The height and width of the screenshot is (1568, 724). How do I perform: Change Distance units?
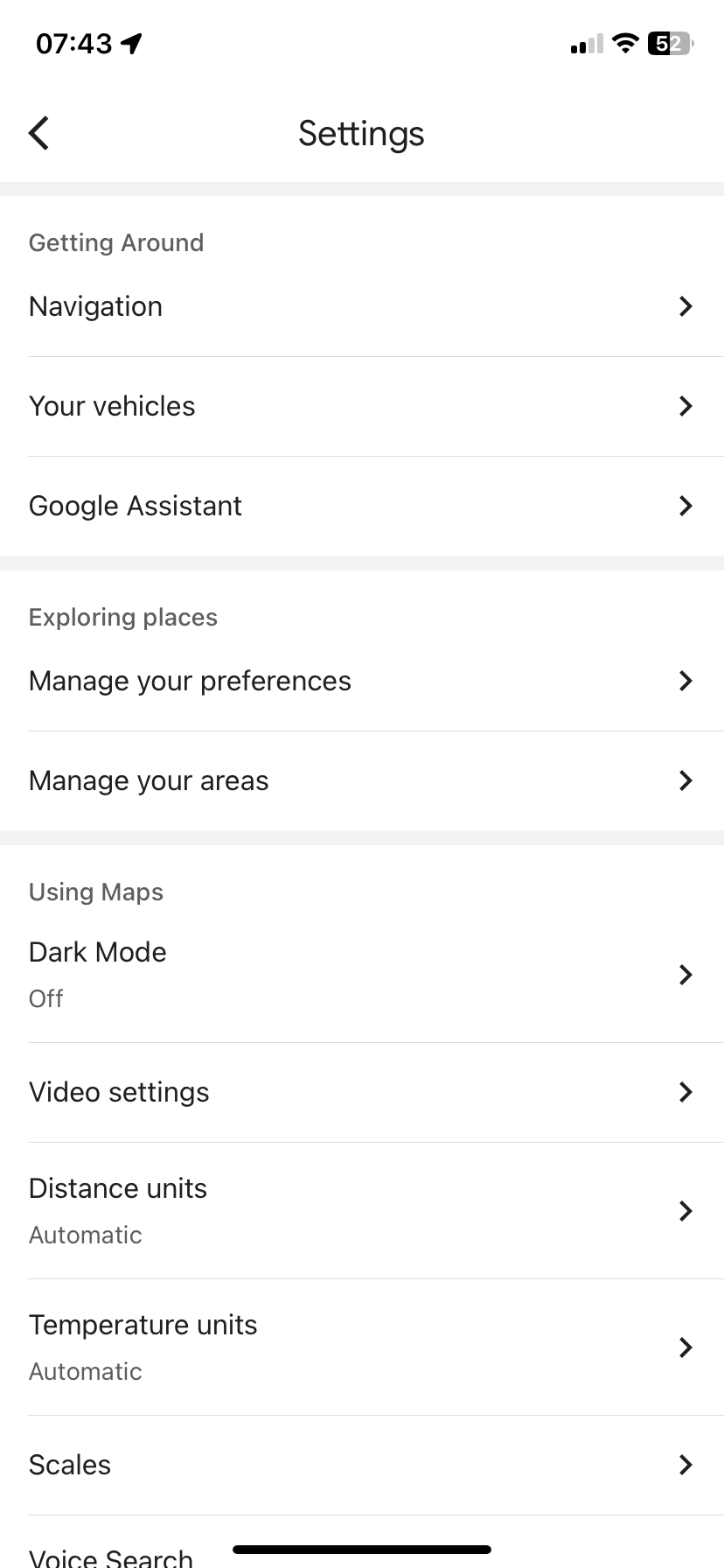click(361, 1211)
